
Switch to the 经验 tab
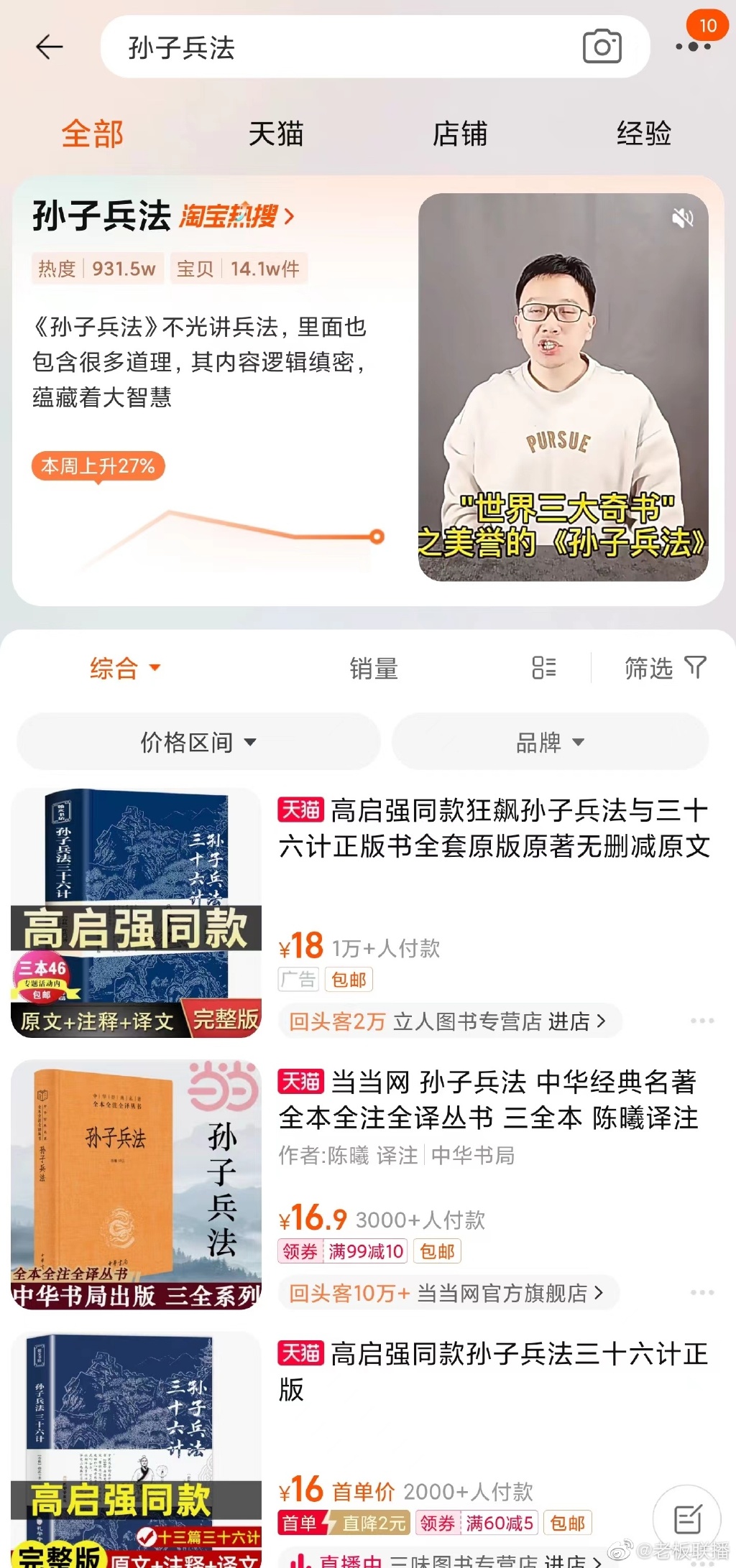[x=643, y=134]
